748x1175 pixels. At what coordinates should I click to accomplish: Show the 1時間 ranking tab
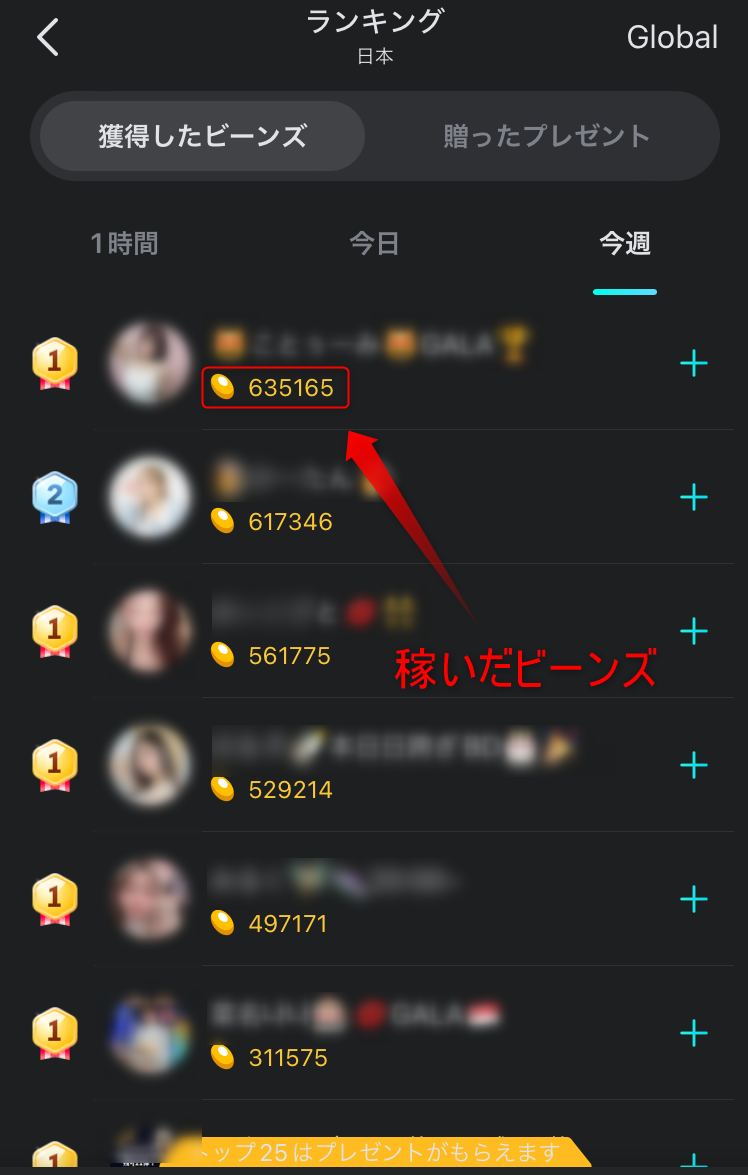124,243
